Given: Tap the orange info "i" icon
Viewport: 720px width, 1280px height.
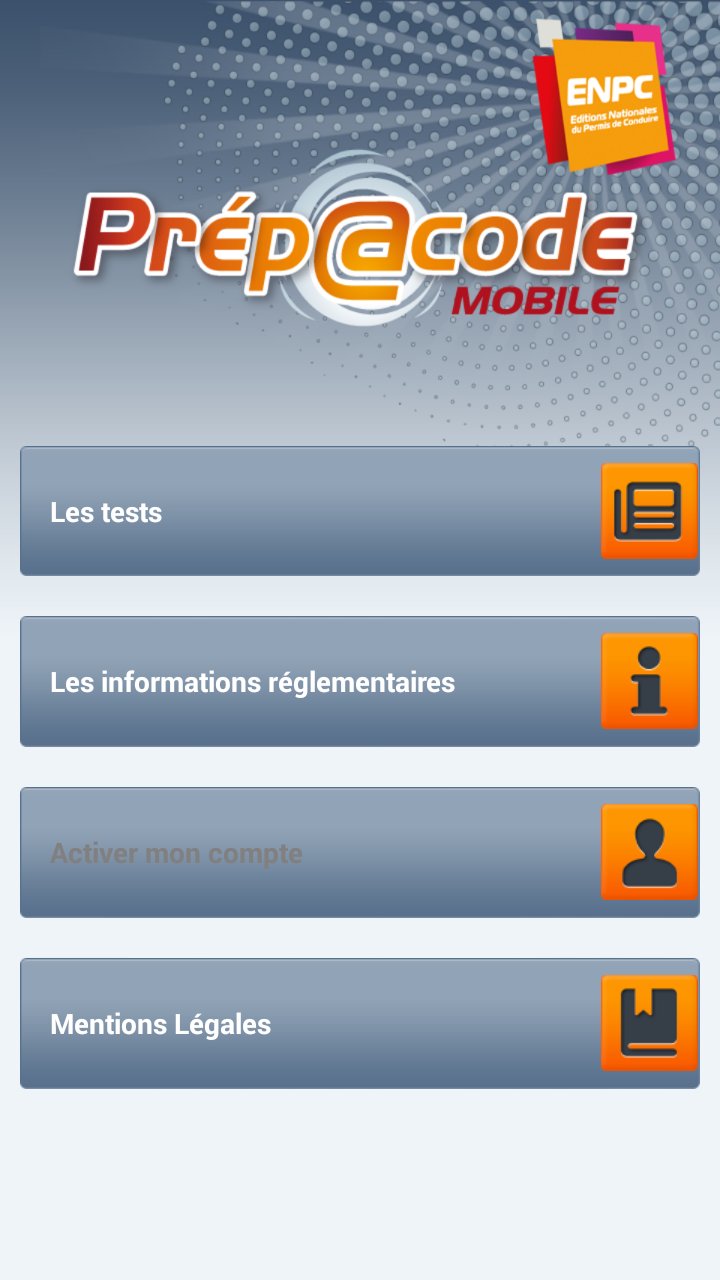Looking at the screenshot, I should coord(648,680).
